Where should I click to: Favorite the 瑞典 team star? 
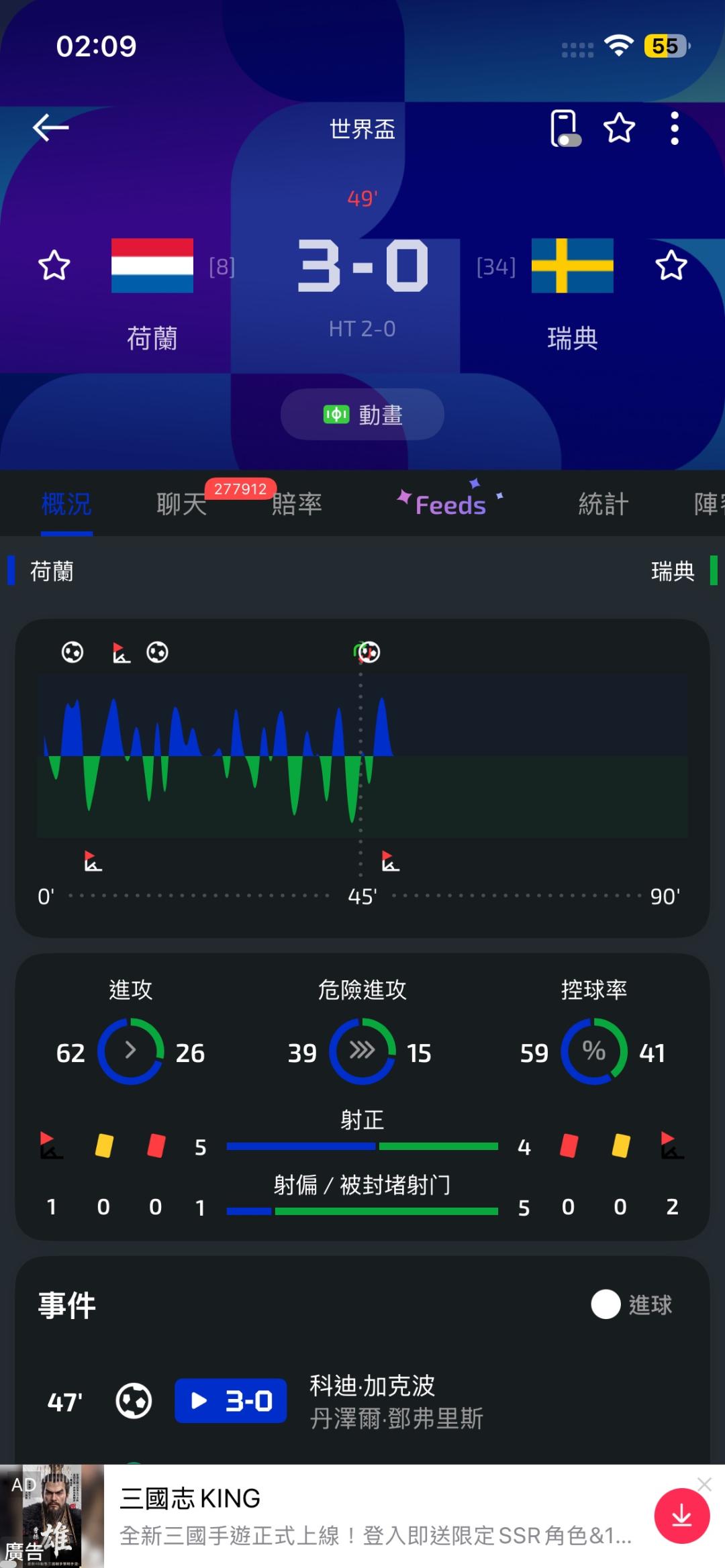tap(671, 265)
